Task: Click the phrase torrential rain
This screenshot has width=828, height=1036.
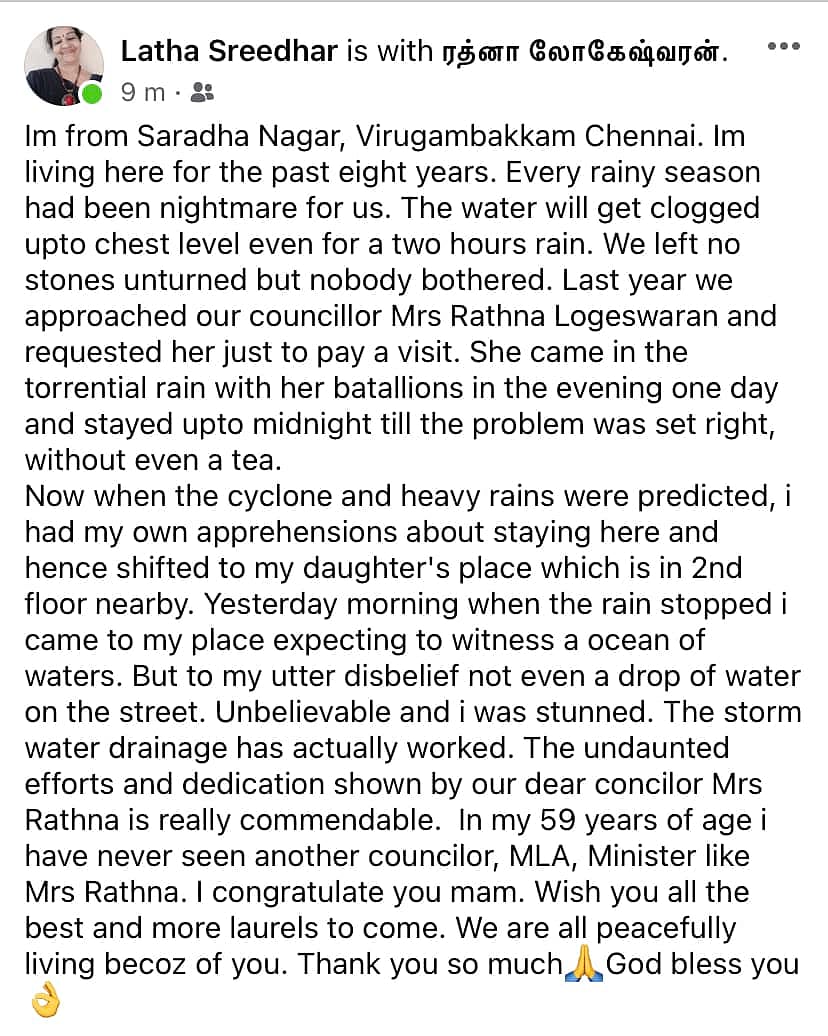Action: [x=121, y=388]
